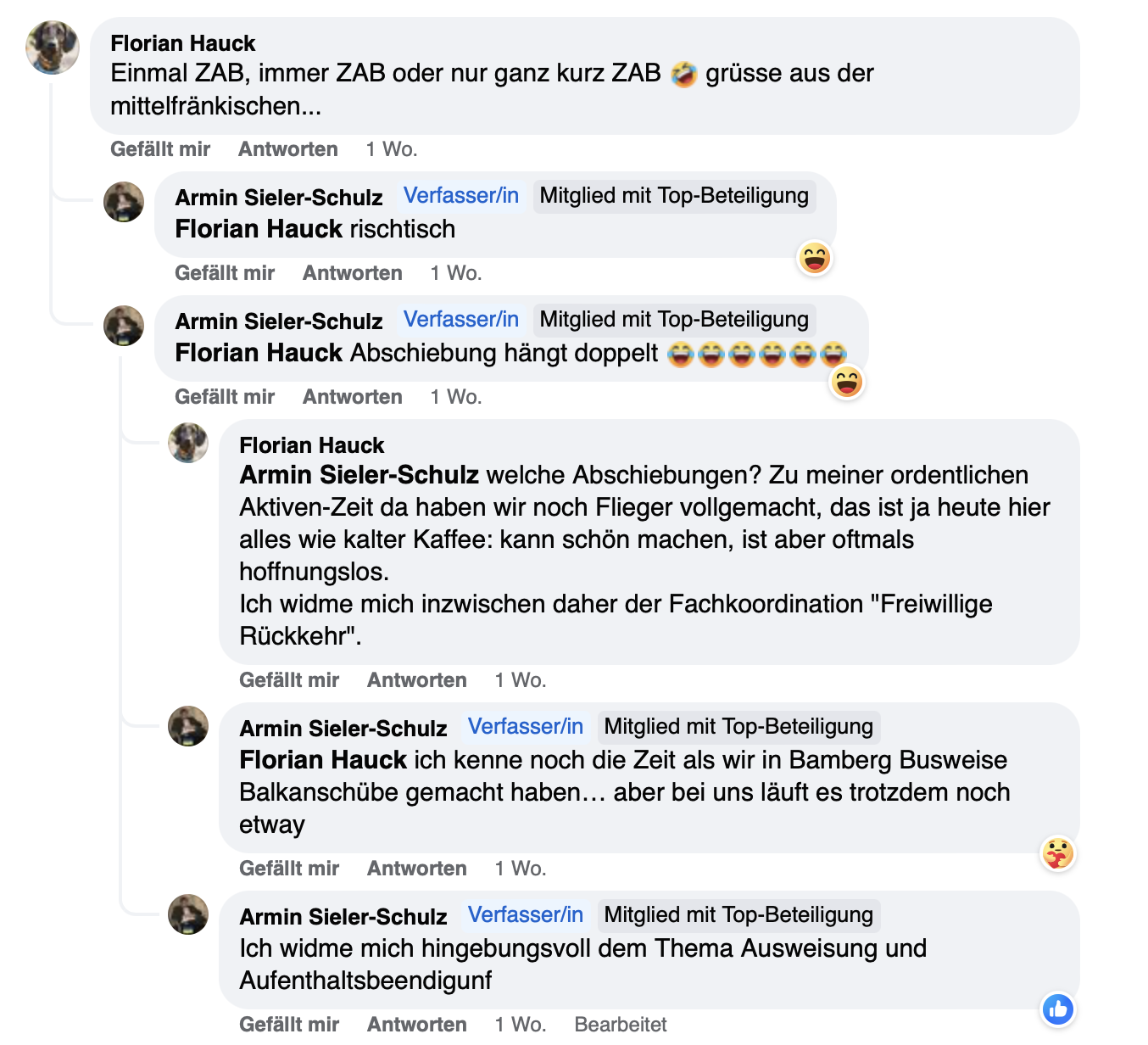Open Florian Hauck's profile from top comment name
The height and width of the screenshot is (1045, 1148).
(182, 43)
